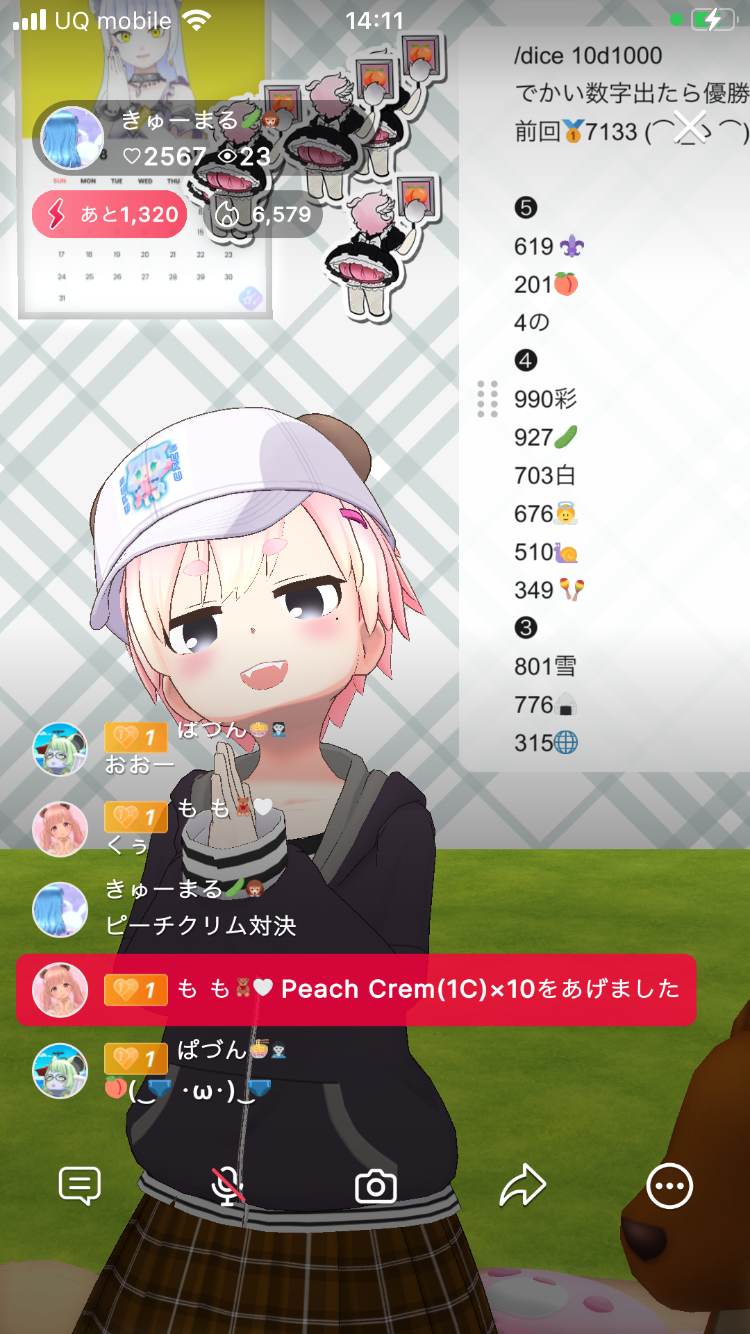Screen dimensions: 750x1334
Task: Unmute the microphone
Action: 228,1186
